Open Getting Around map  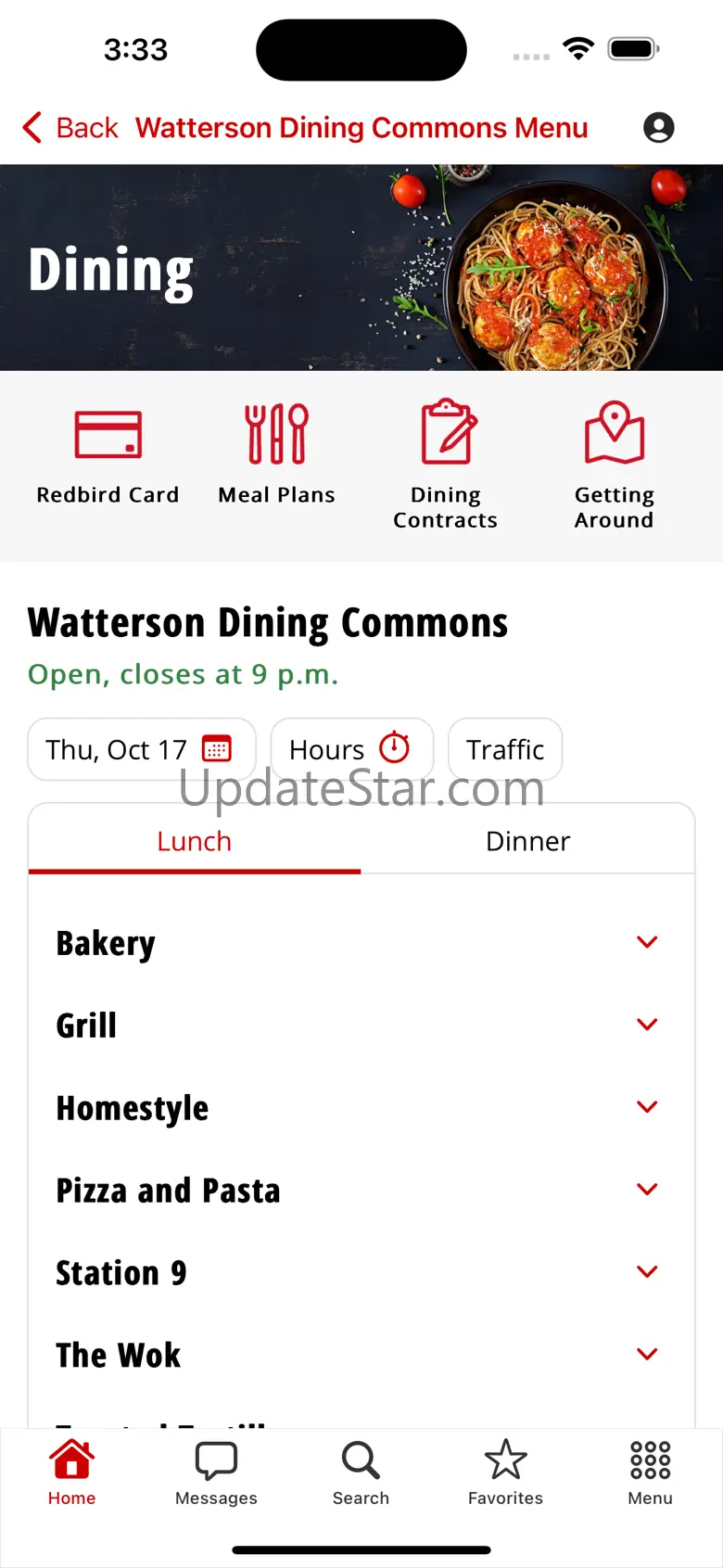tap(614, 464)
